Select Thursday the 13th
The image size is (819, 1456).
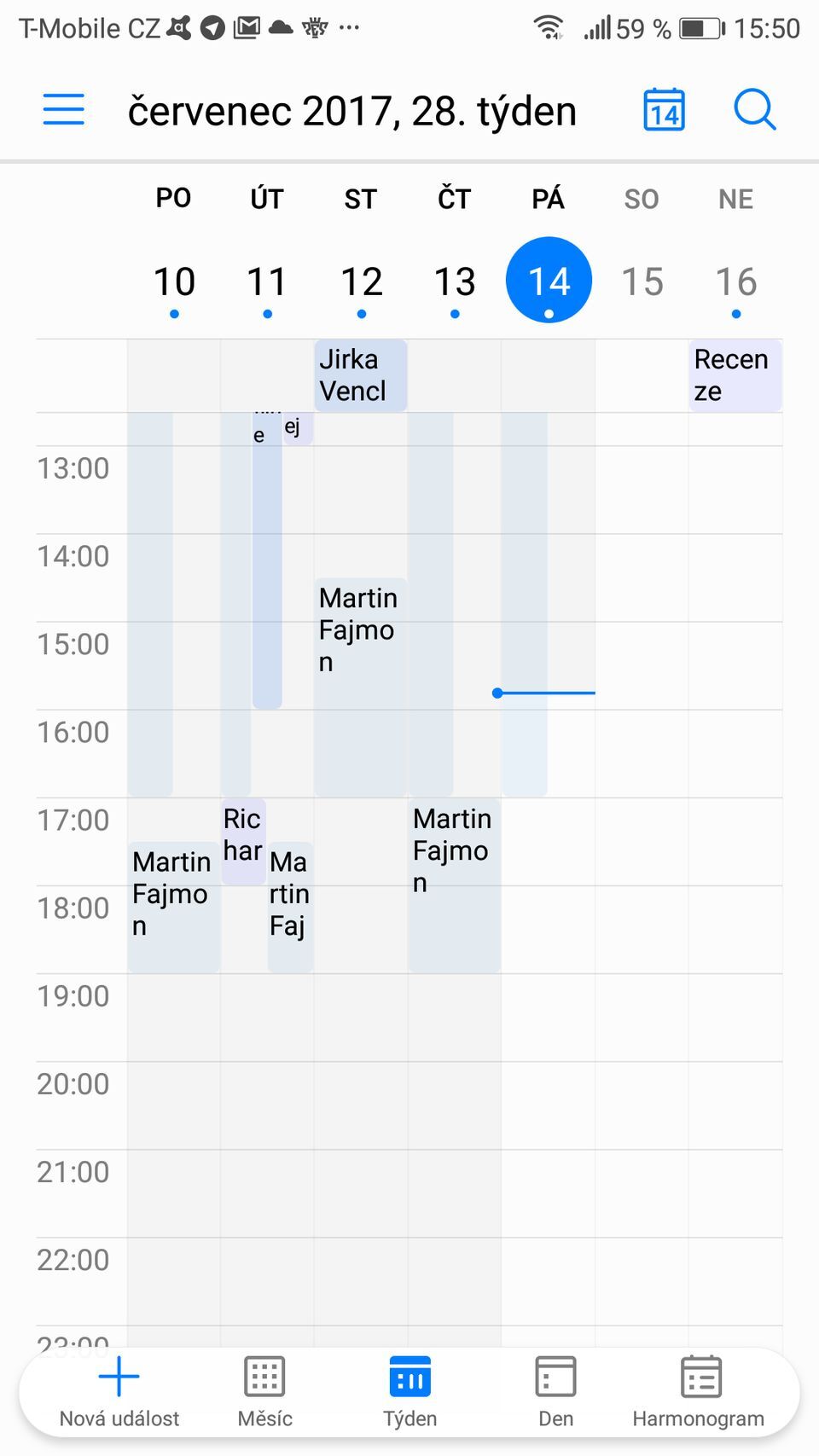pos(455,281)
